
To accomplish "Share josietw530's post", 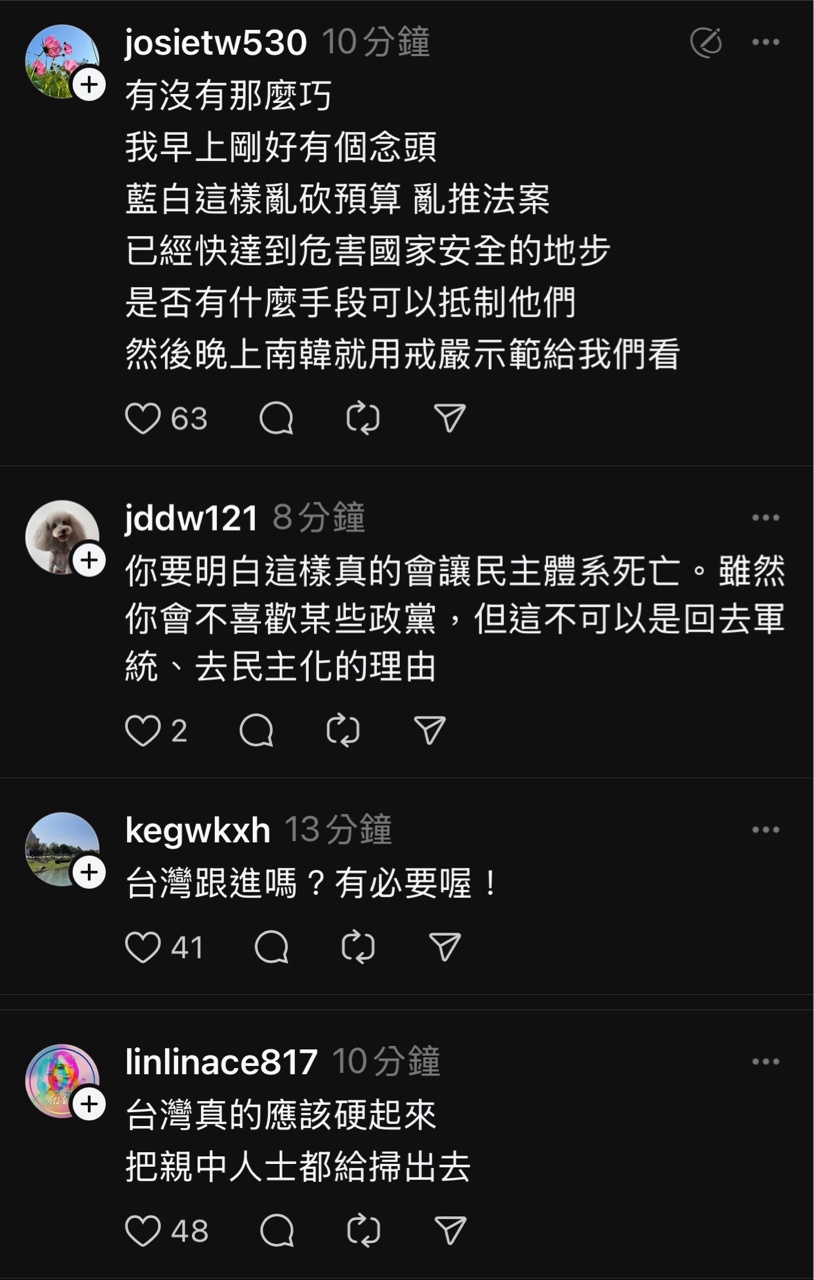I will (x=450, y=418).
